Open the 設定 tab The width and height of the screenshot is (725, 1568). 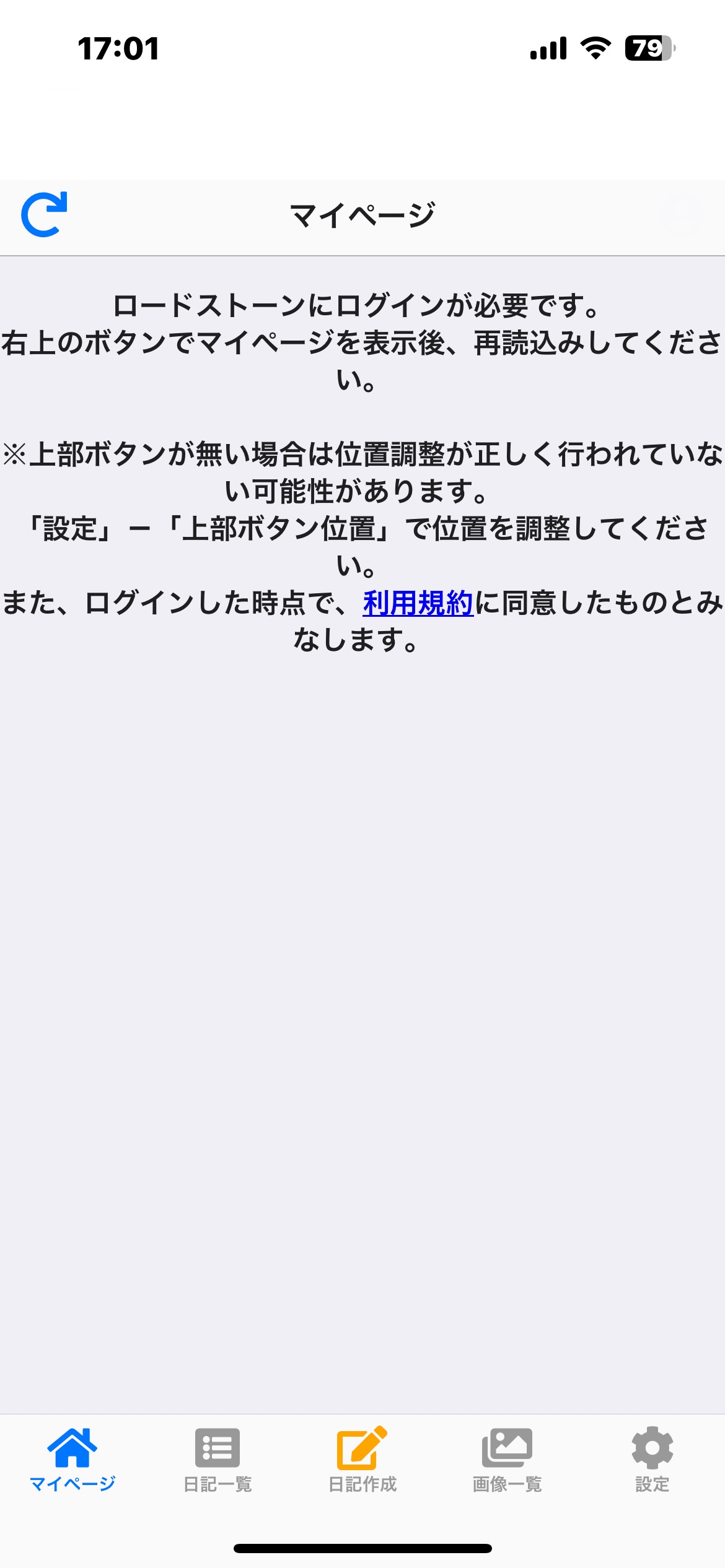point(652,1460)
